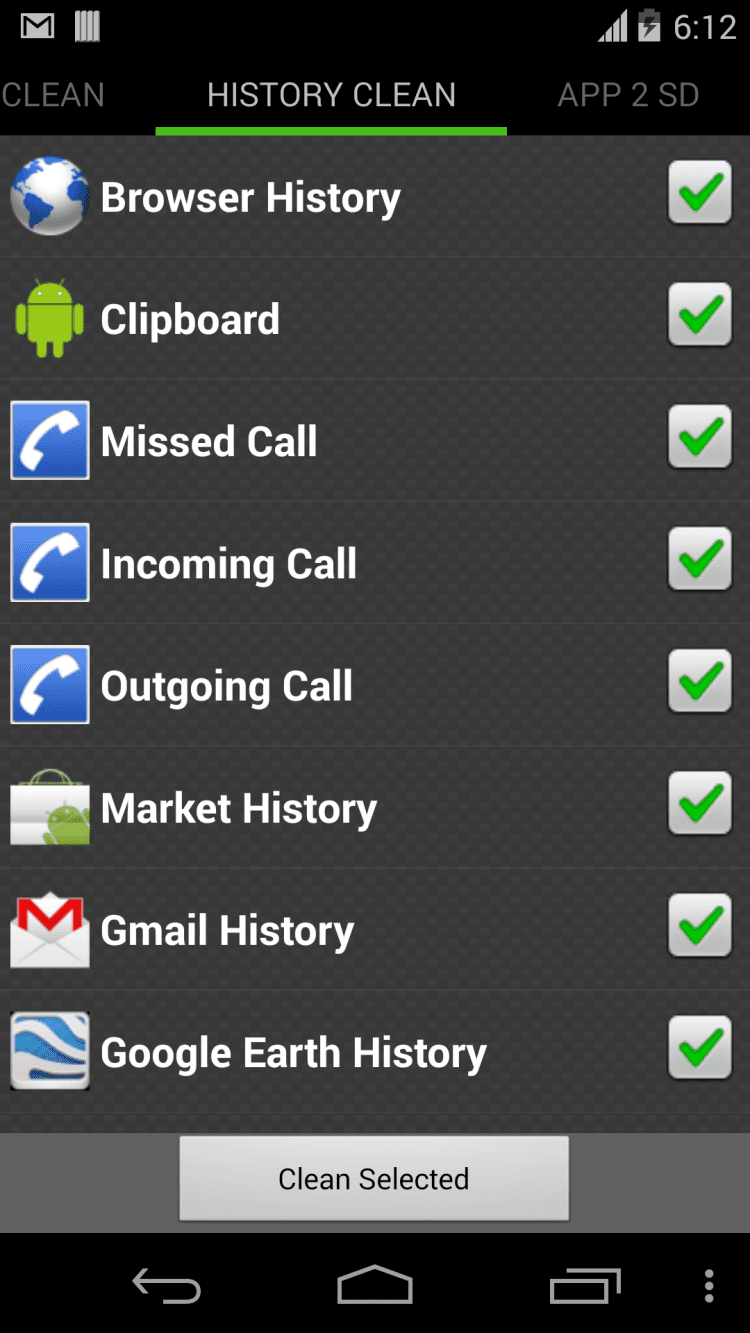This screenshot has height=1333, width=750.
Task: Uncheck the Browser History checkbox
Action: (700, 193)
